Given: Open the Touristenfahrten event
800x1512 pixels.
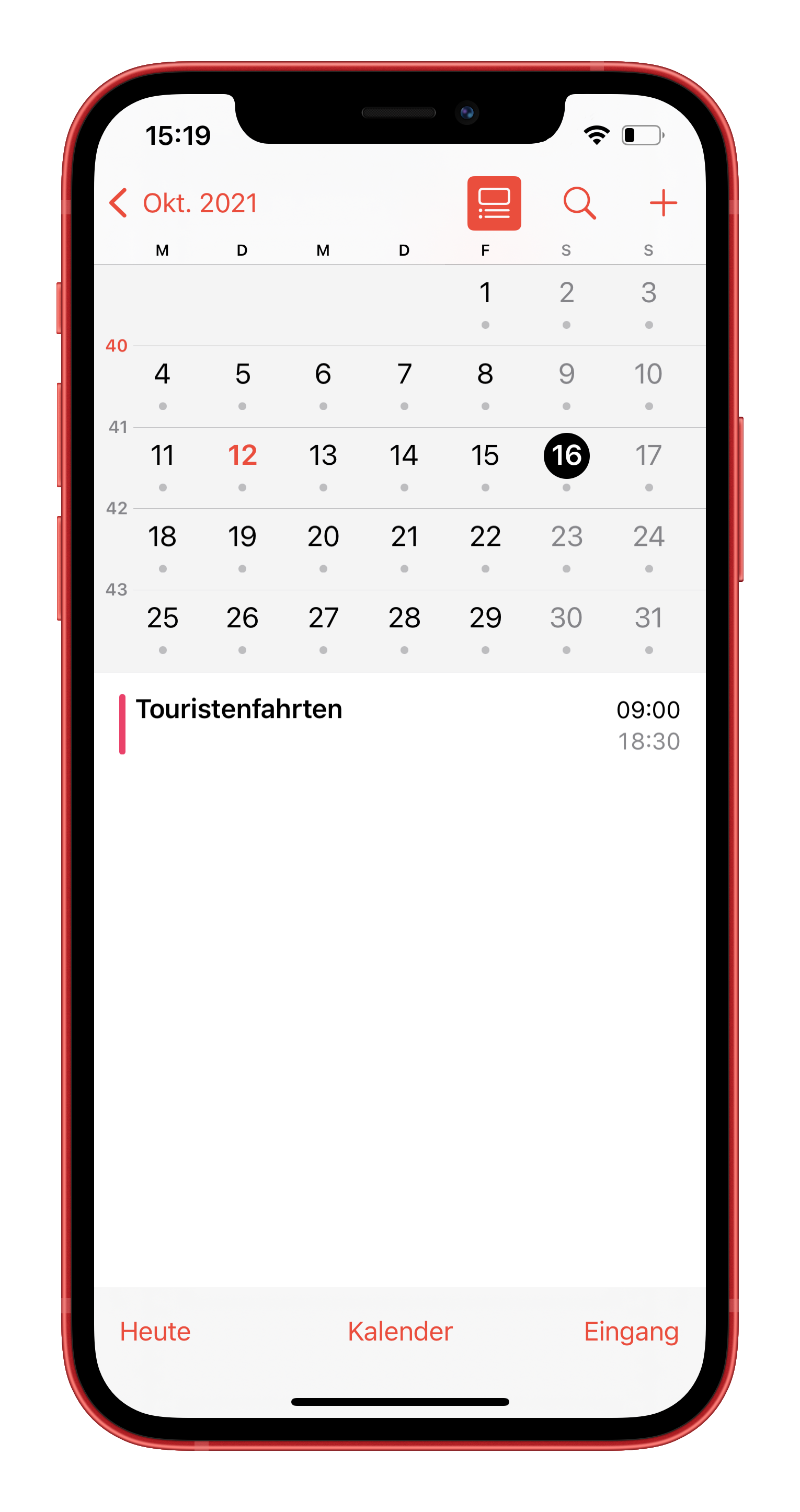Looking at the screenshot, I should click(399, 724).
